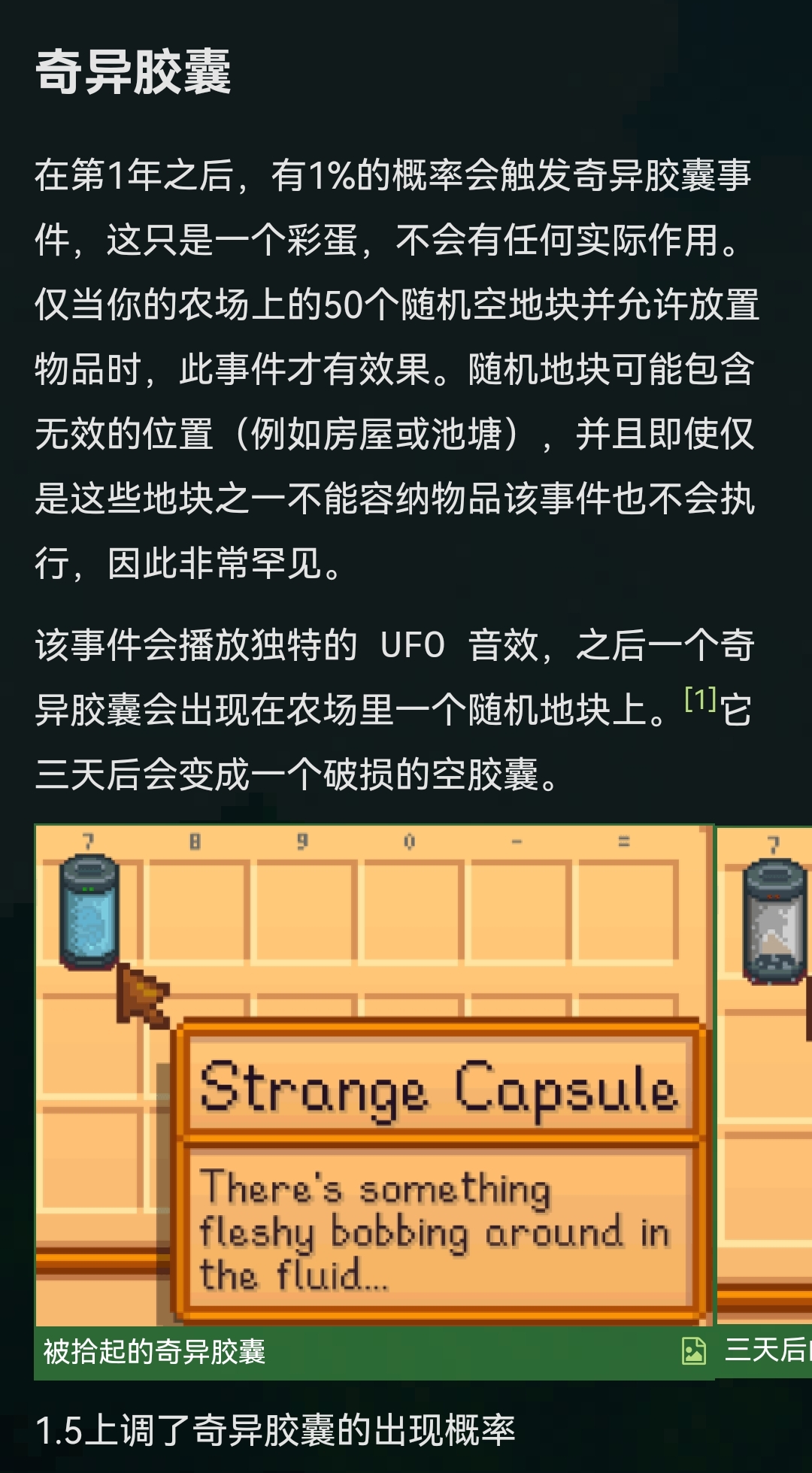Viewport: 812px width, 1473px height.
Task: Open the Strange Capsule gallery image
Action: (374, 1075)
